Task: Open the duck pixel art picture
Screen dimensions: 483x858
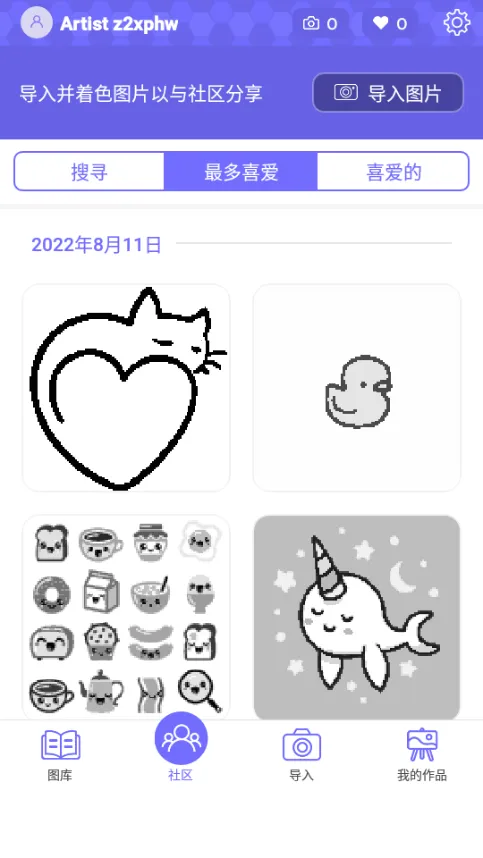Action: point(357,387)
